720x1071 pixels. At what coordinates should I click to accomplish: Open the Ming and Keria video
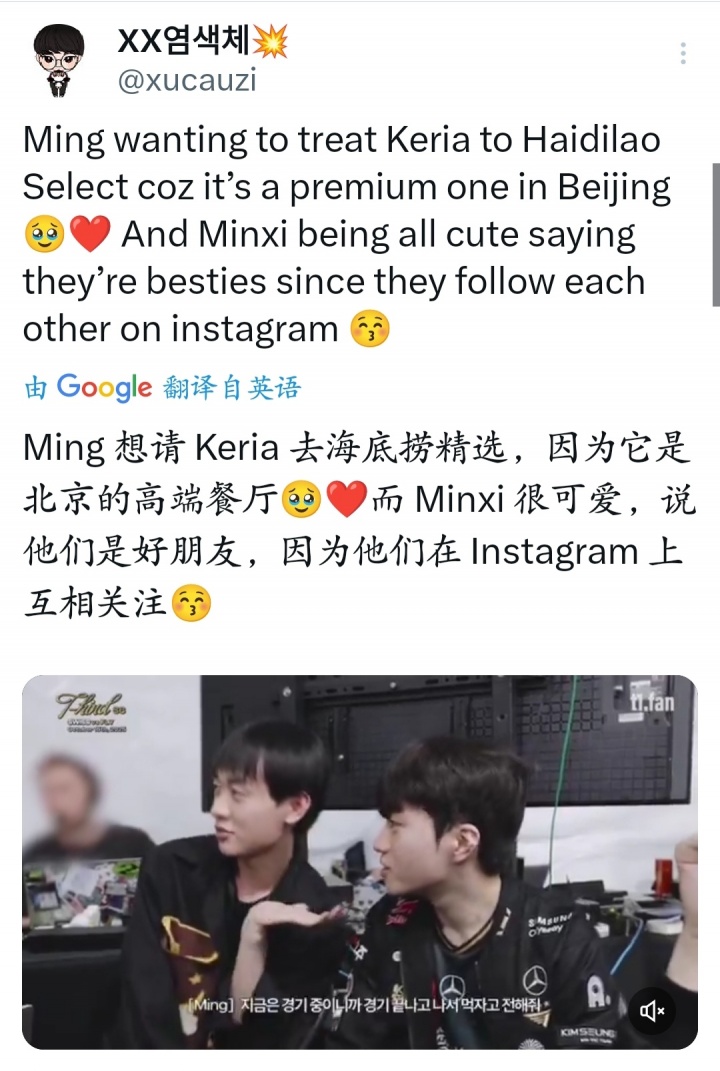pyautogui.click(x=360, y=860)
